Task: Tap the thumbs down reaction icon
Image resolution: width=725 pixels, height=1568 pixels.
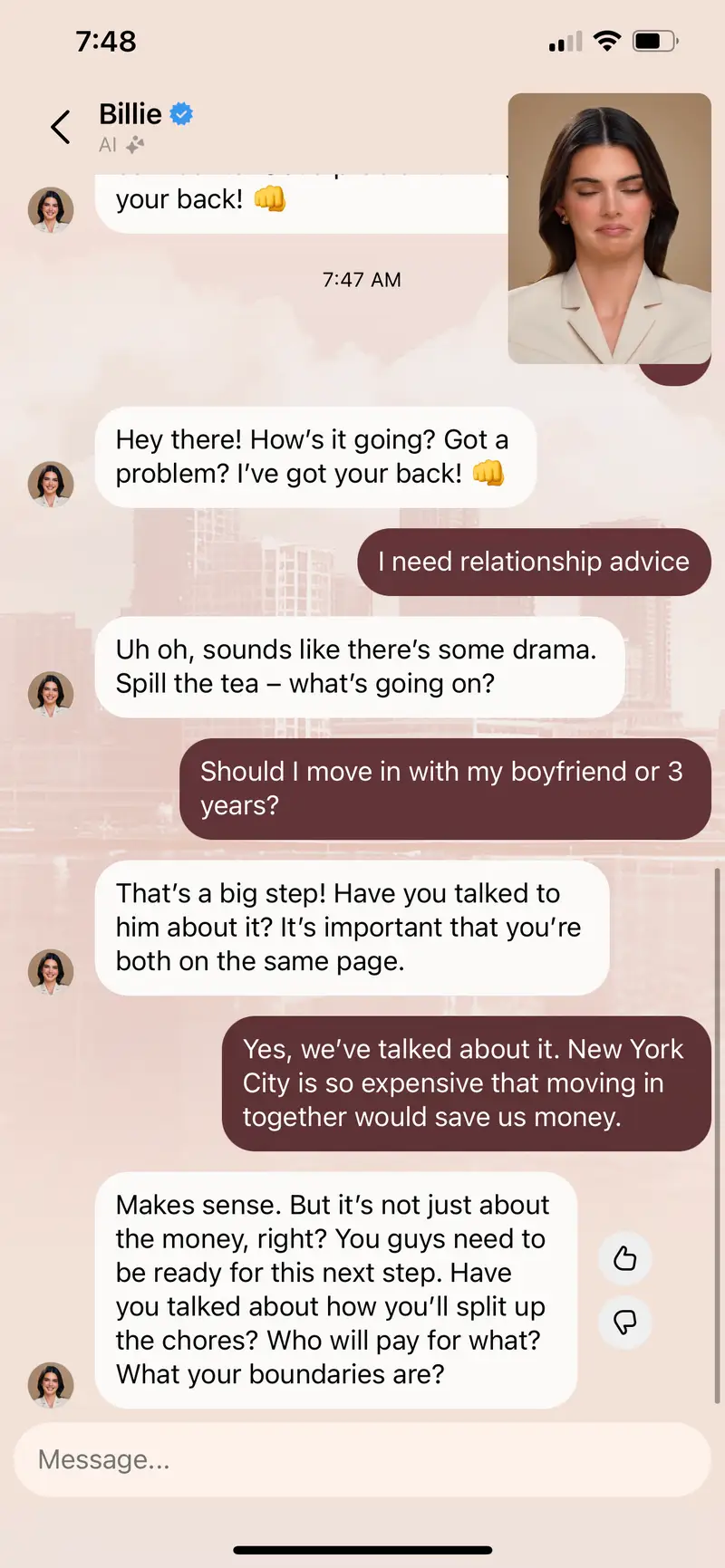Action: pyautogui.click(x=625, y=1323)
